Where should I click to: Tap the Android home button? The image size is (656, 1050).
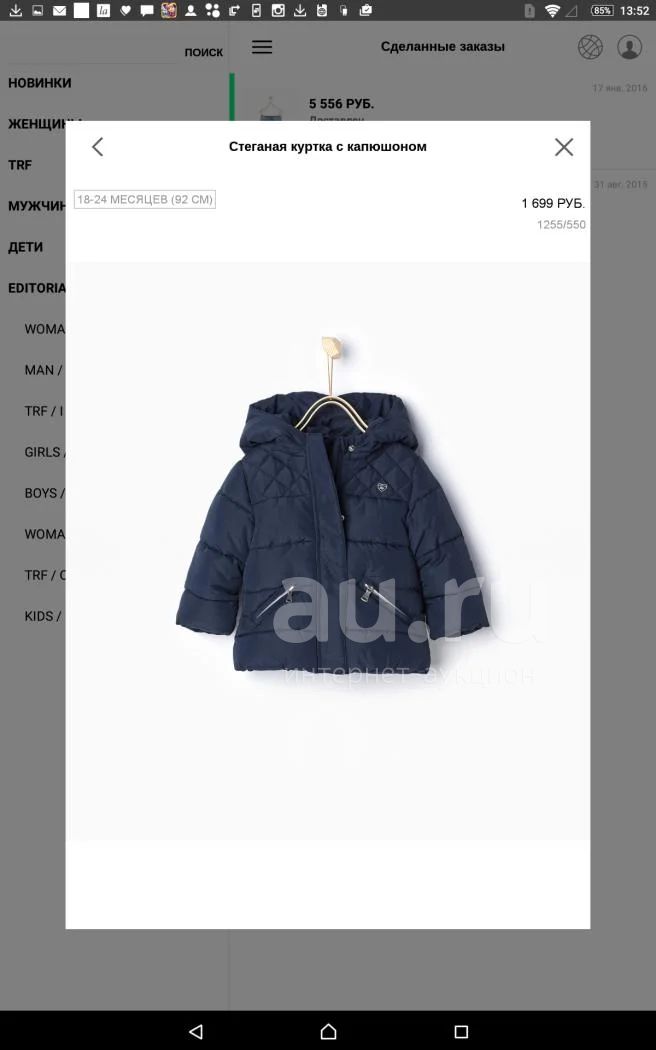(328, 1031)
